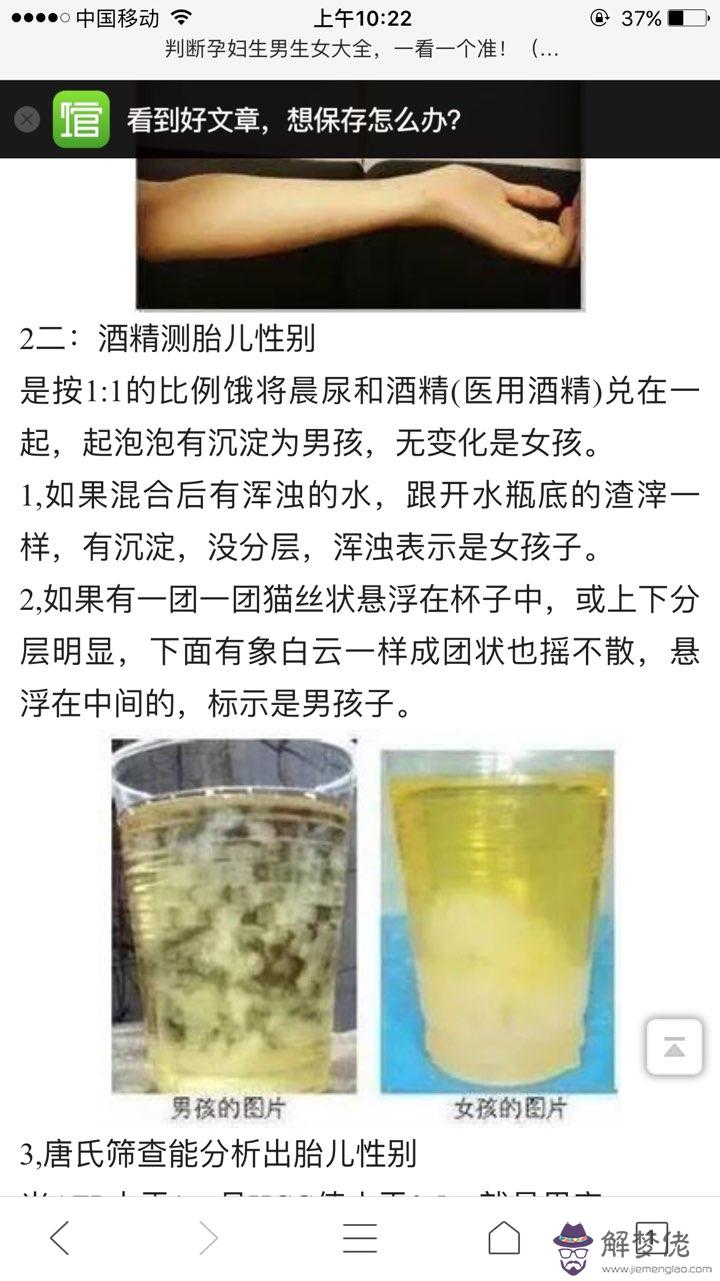Screen dimensions: 720x1281
Task: Open the 看到好文章 save banner
Action: (x=292, y=121)
